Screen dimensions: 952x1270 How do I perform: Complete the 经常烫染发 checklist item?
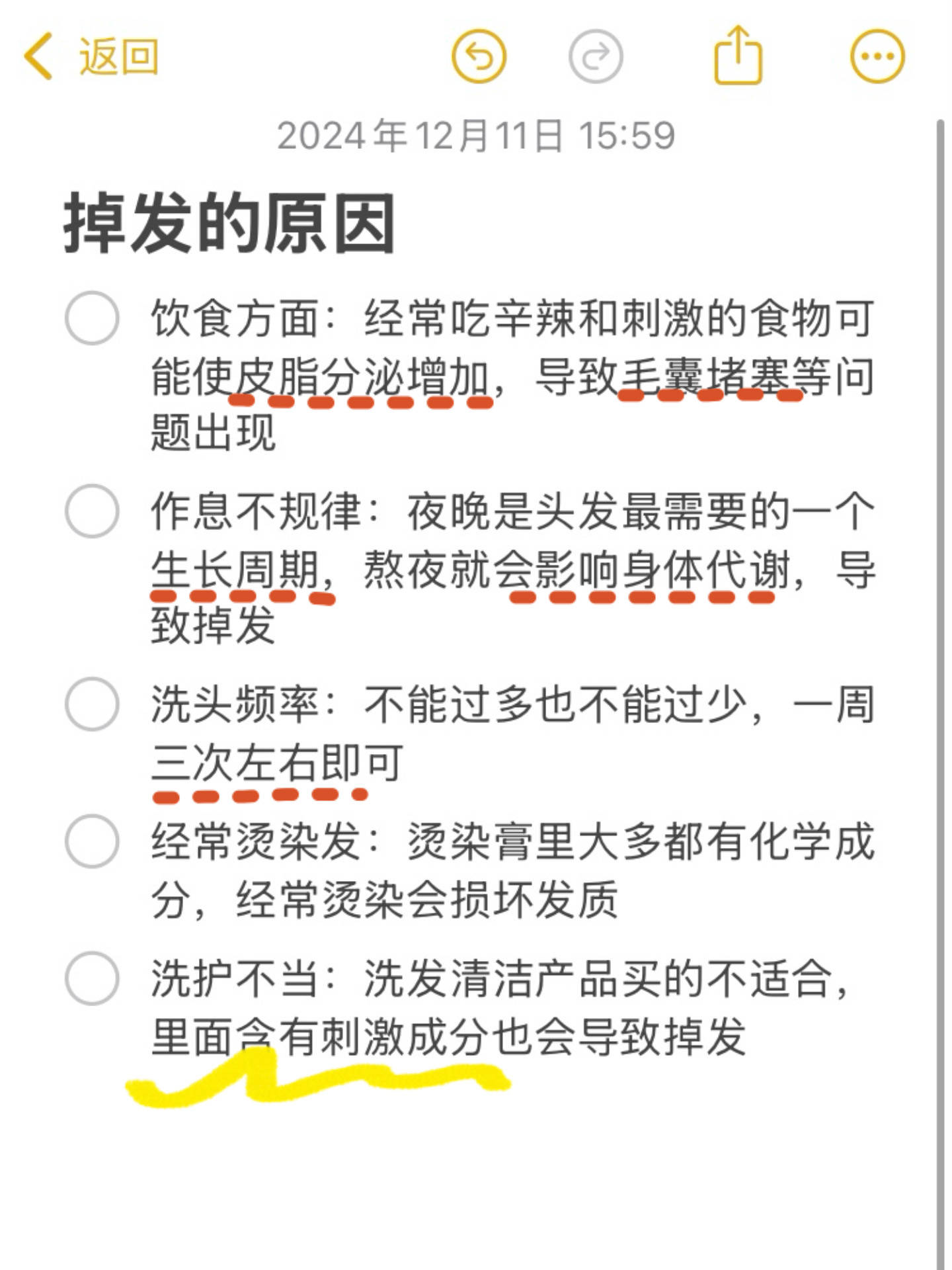point(92,841)
